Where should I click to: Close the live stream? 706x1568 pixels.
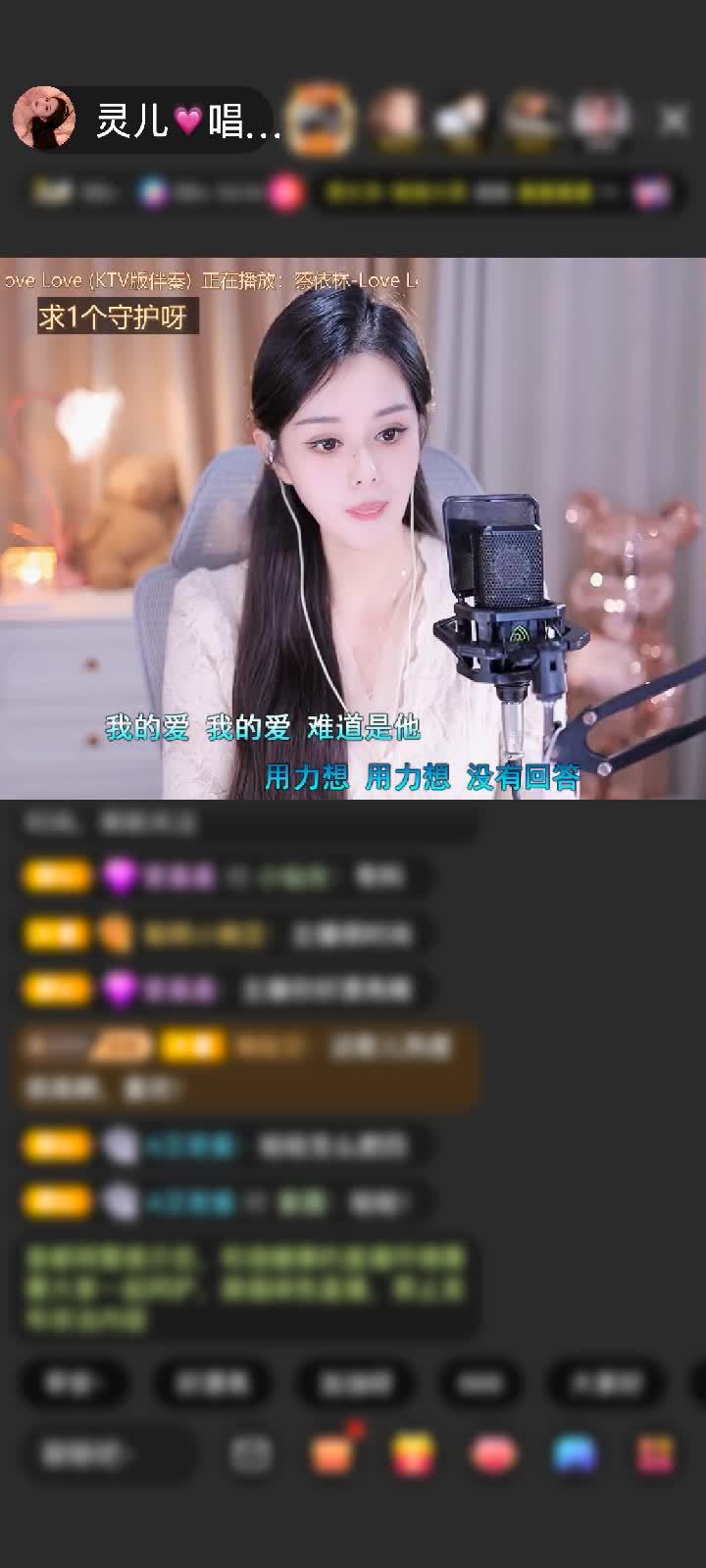click(x=674, y=120)
